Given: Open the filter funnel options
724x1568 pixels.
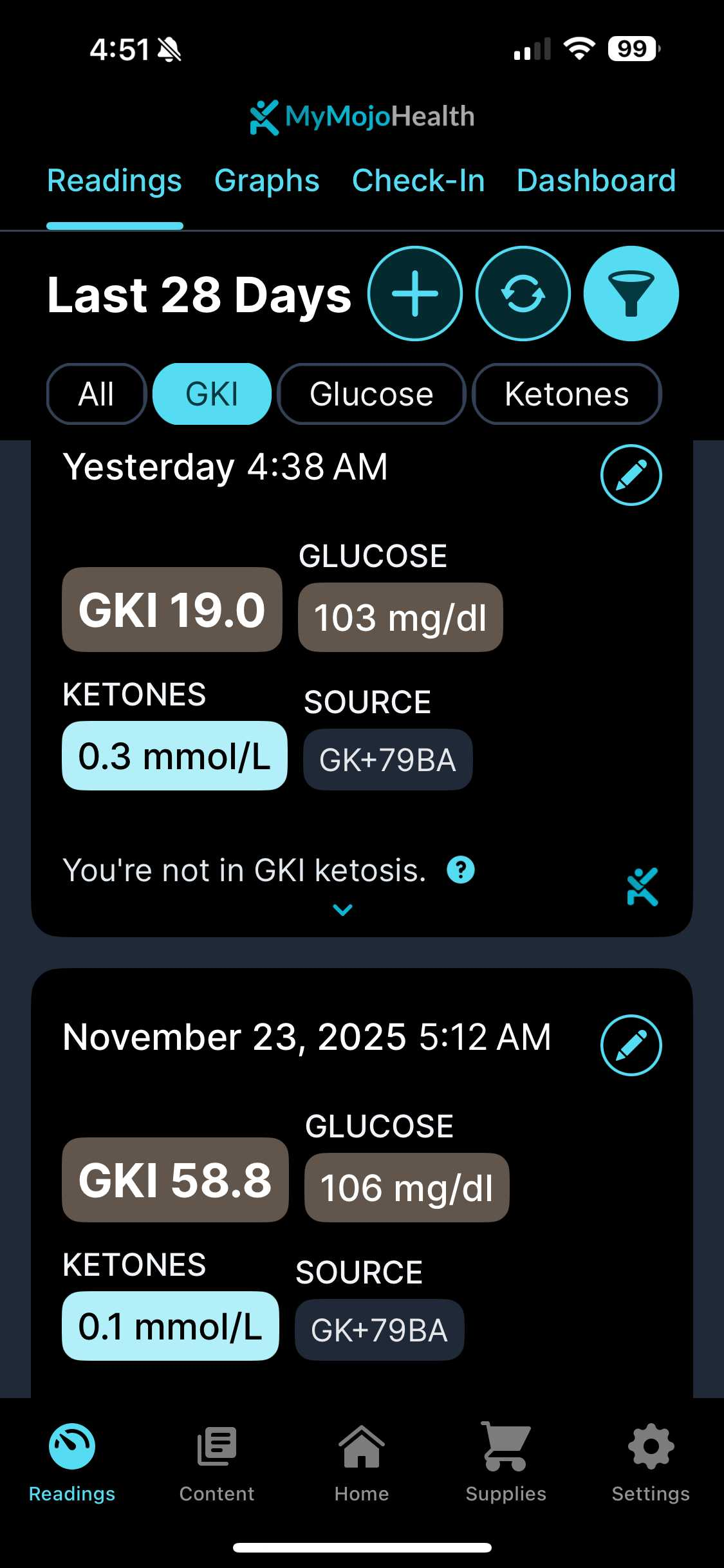Looking at the screenshot, I should coord(631,294).
